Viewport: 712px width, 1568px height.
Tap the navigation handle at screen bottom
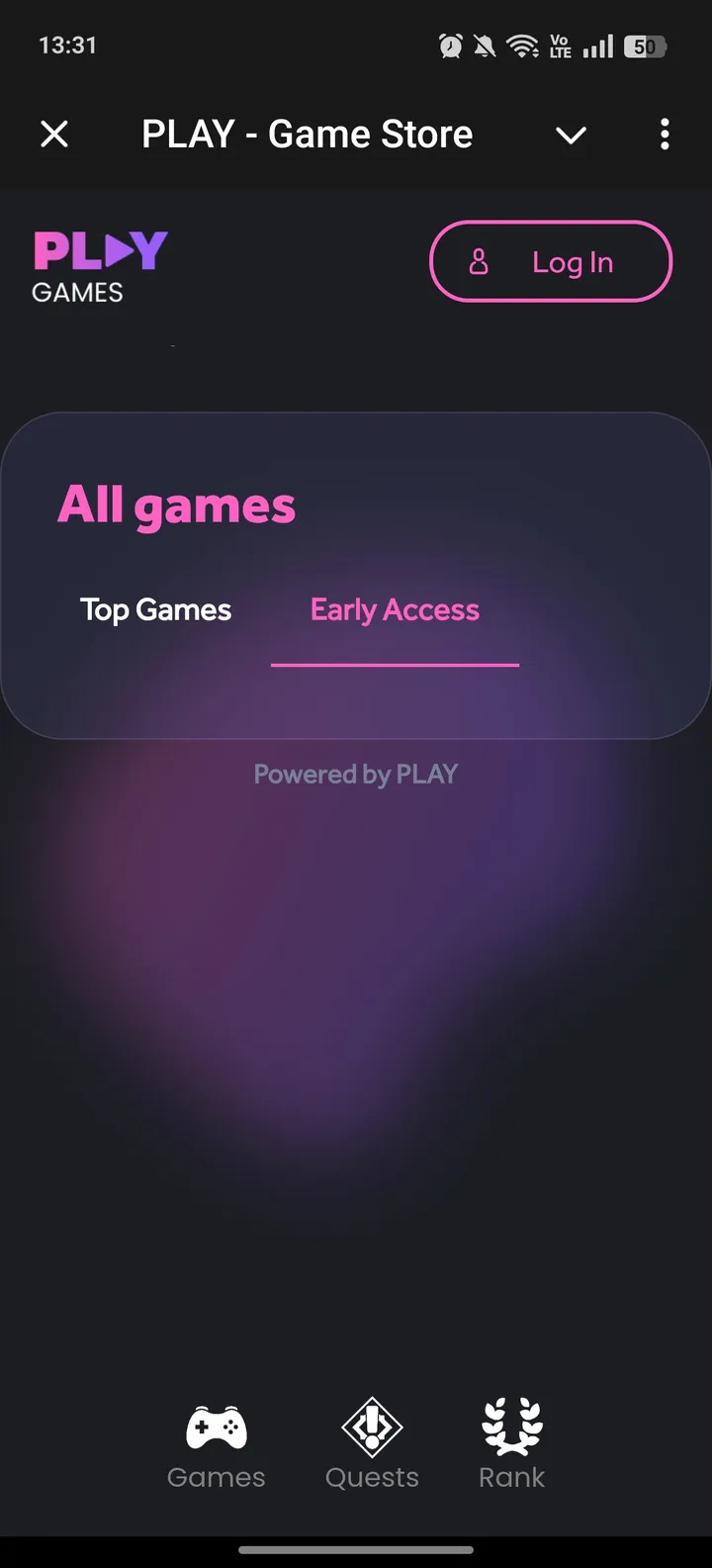tap(356, 1551)
